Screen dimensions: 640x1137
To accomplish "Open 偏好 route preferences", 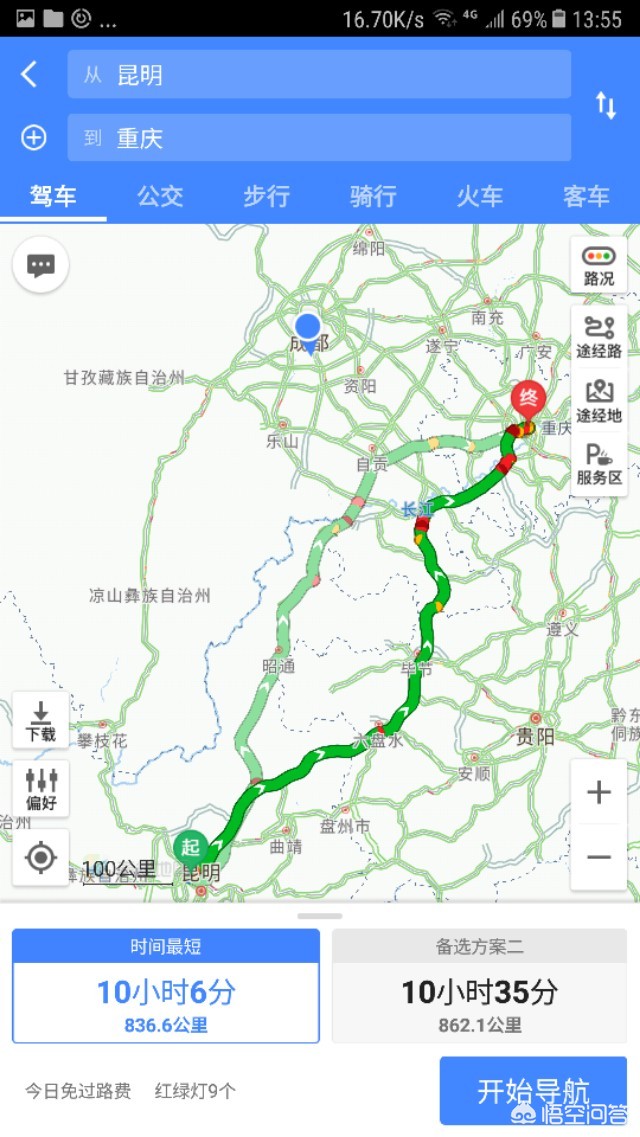I will pos(41,788).
